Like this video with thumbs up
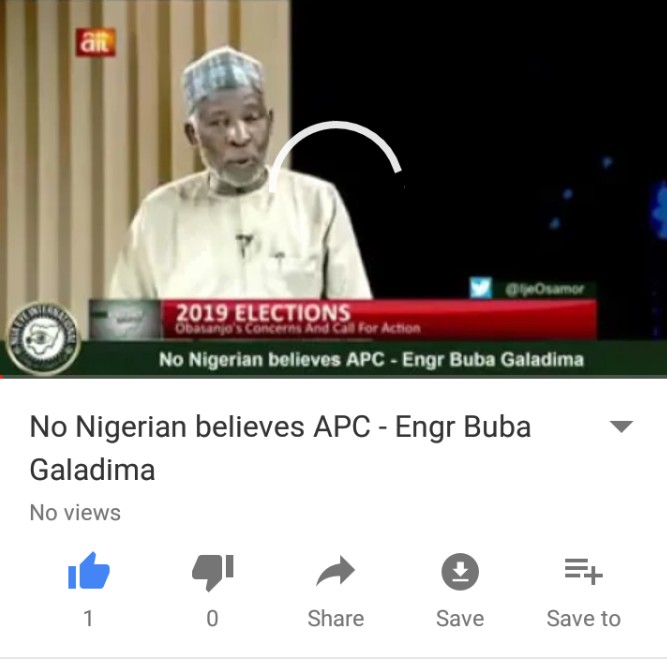Screen dimensions: 667x666 point(88,574)
